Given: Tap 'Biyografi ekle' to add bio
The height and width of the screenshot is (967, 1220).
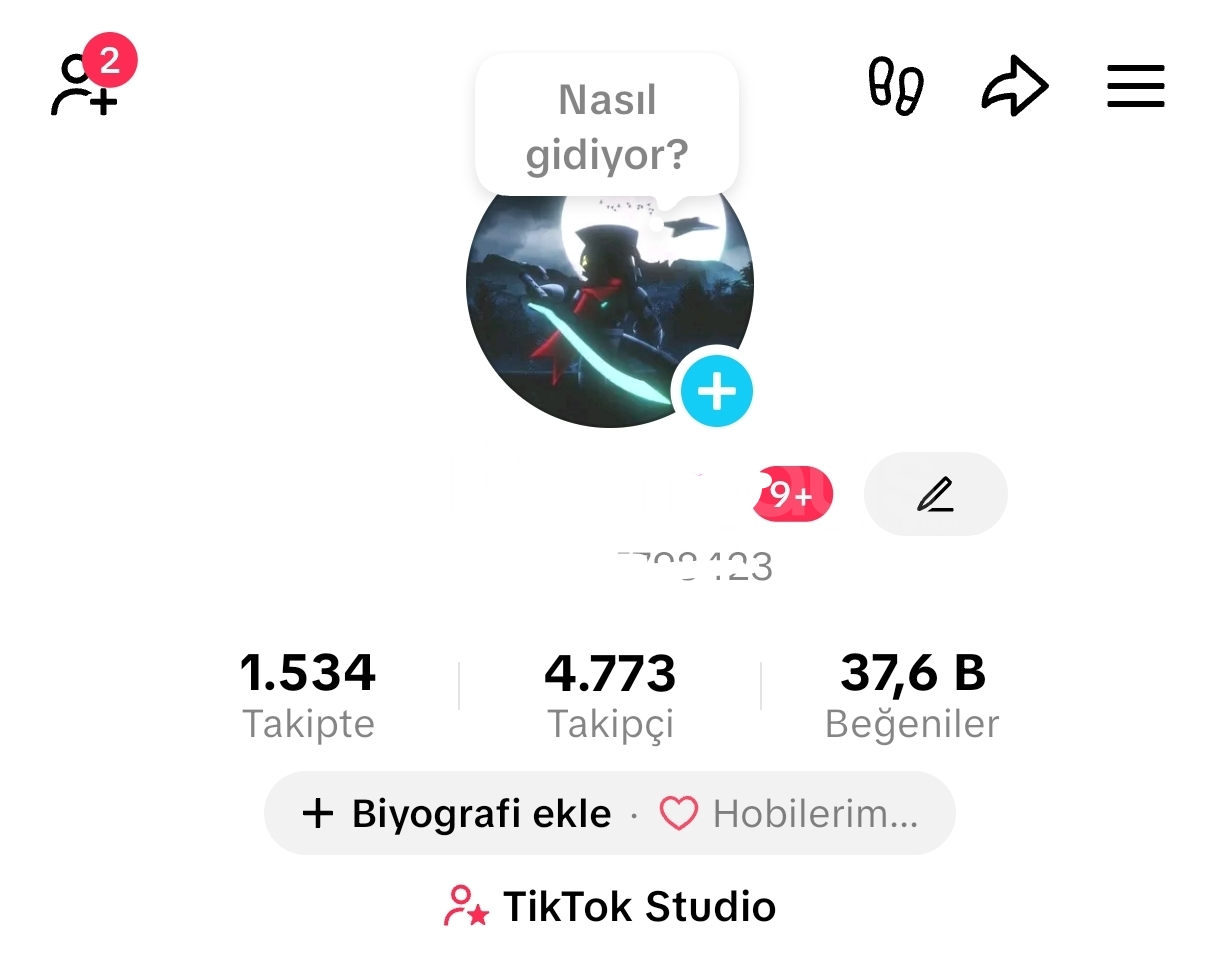Looking at the screenshot, I should point(458,814).
